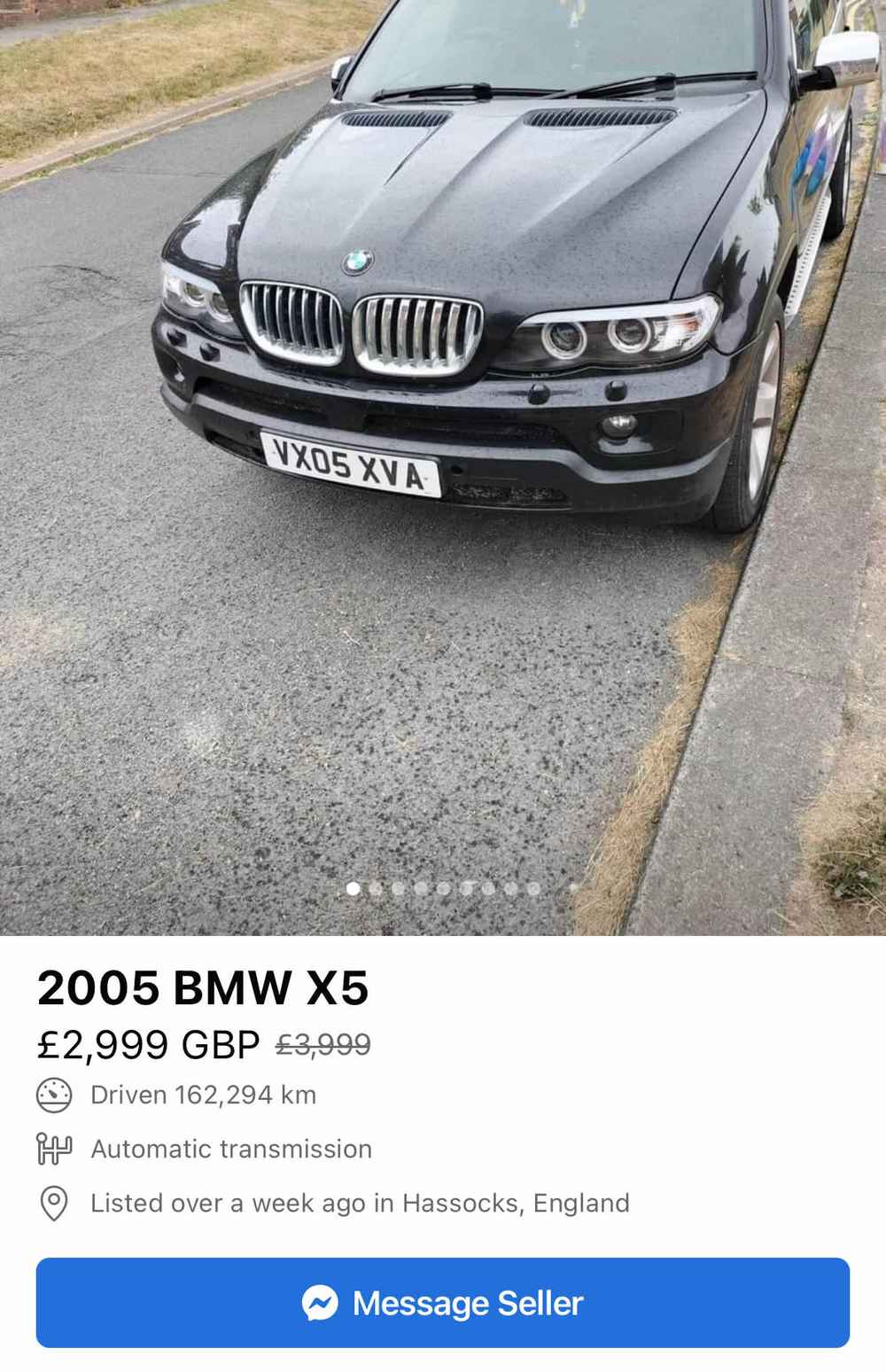Tap the map pin beside Hassocks, England
This screenshot has width=886, height=1372.
53,1203
